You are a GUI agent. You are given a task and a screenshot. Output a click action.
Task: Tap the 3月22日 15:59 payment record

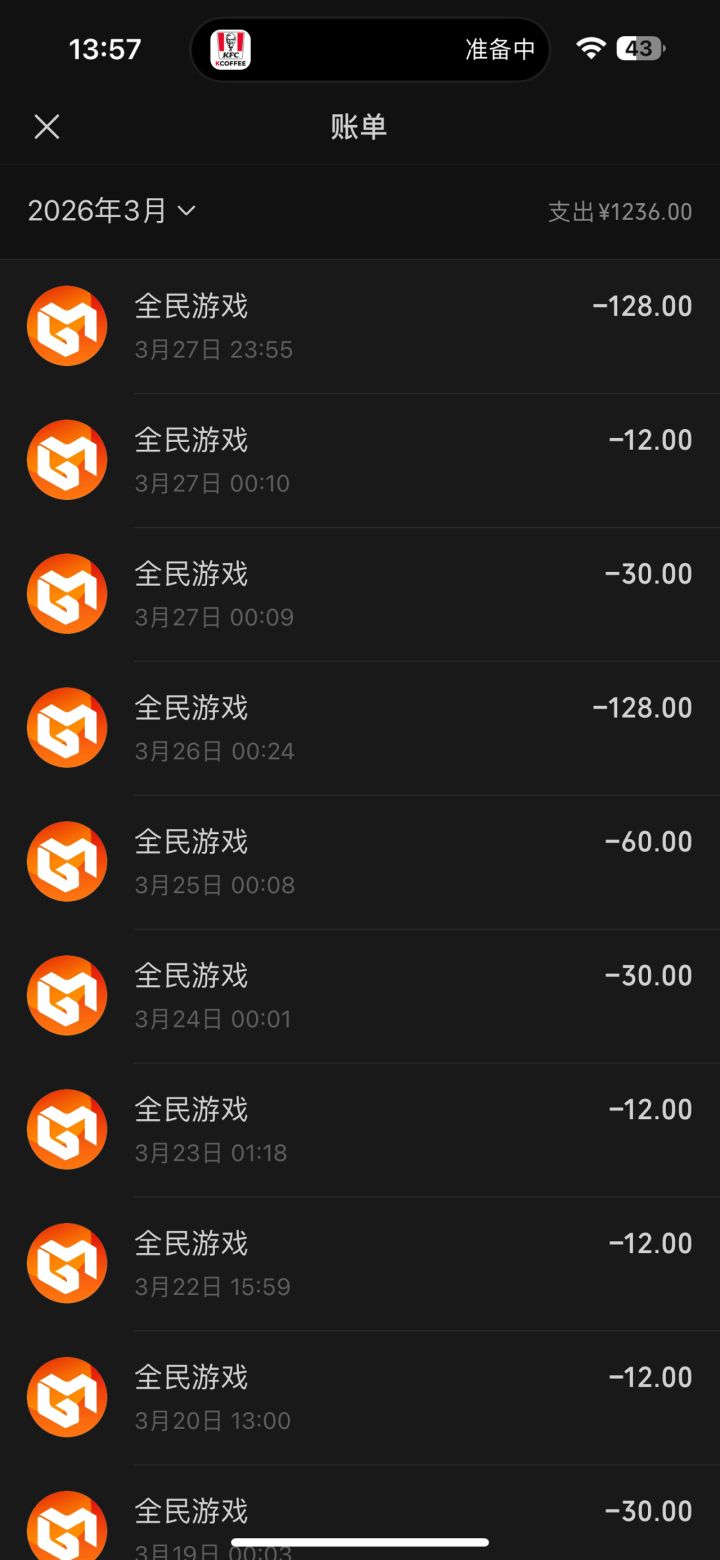pyautogui.click(x=360, y=1264)
